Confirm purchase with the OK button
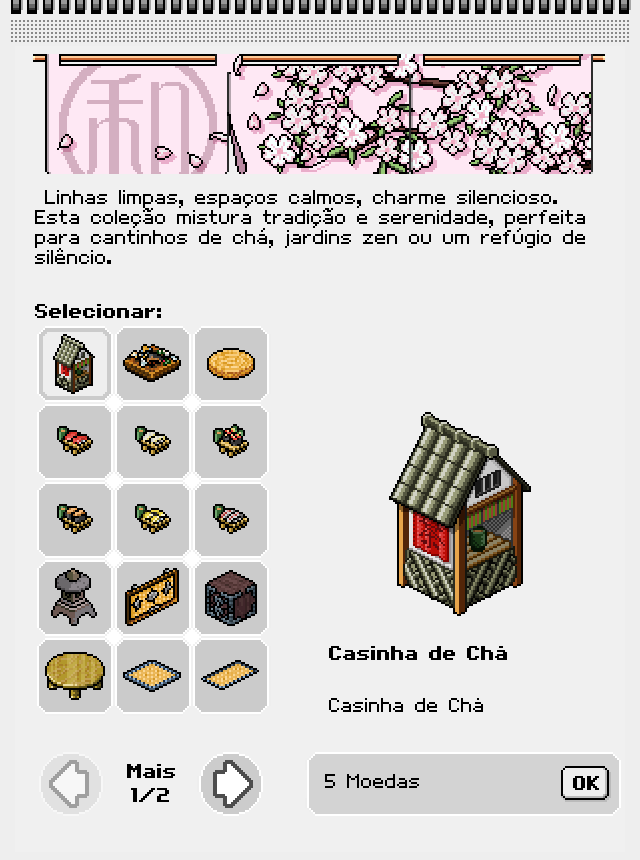Image resolution: width=640 pixels, height=860 pixels. (x=584, y=783)
